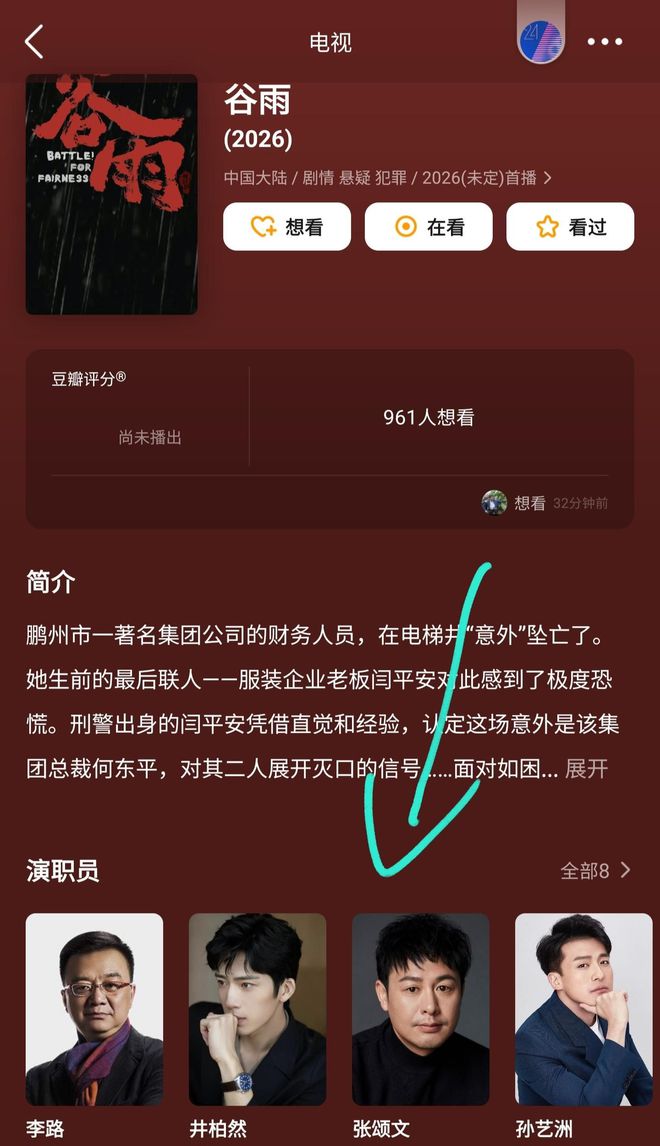Open the user who marked 想看 32分钟前

coord(494,503)
